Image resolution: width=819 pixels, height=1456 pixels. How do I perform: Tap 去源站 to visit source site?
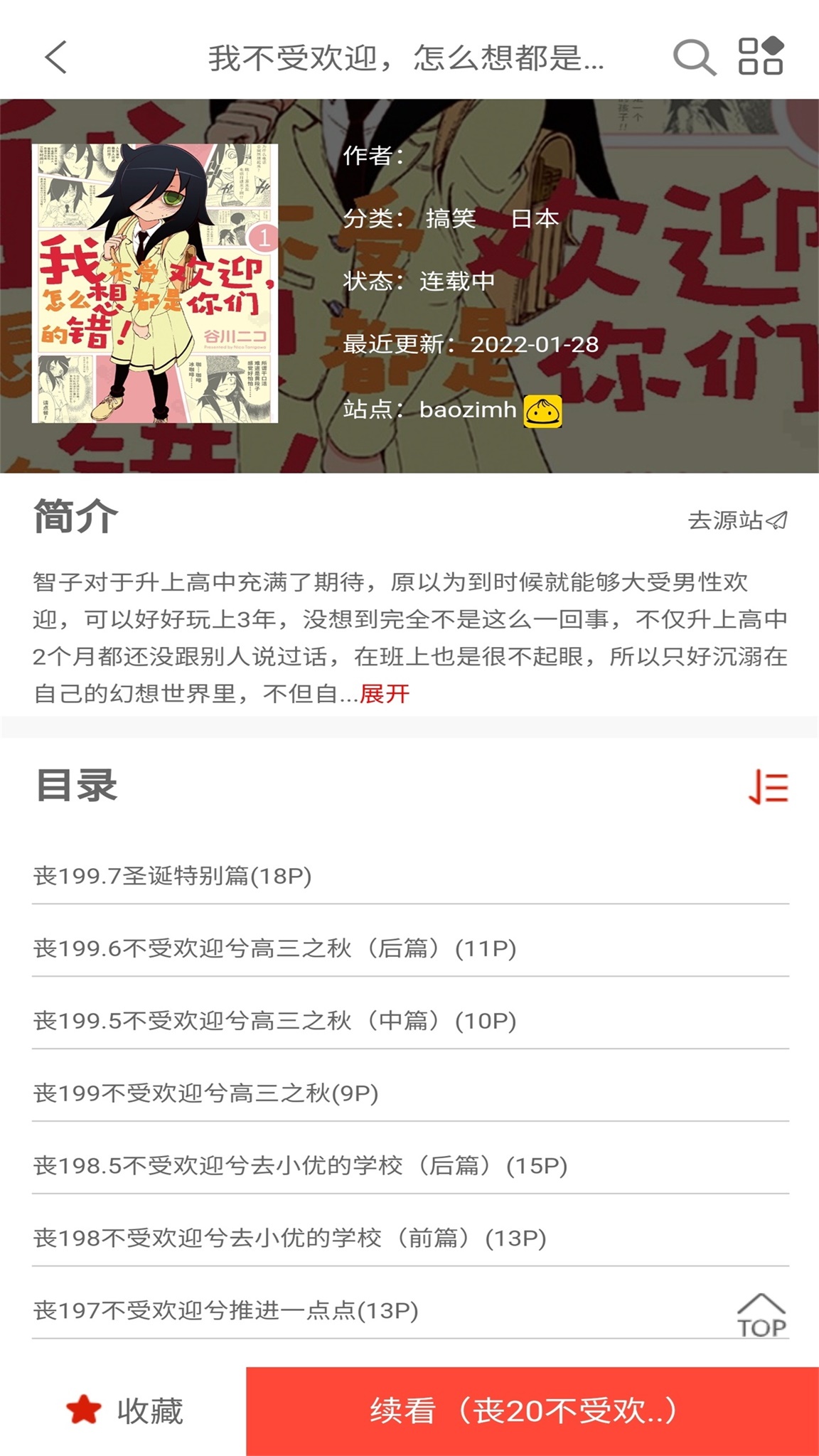pyautogui.click(x=728, y=520)
